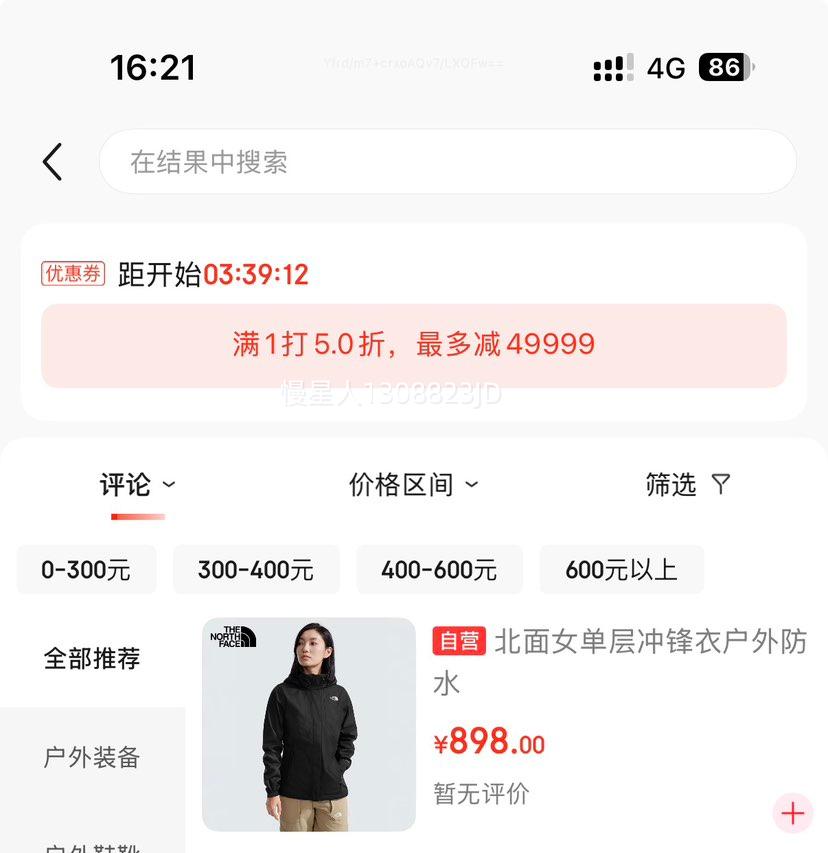Choose the 400-600元 price chip

pyautogui.click(x=439, y=570)
